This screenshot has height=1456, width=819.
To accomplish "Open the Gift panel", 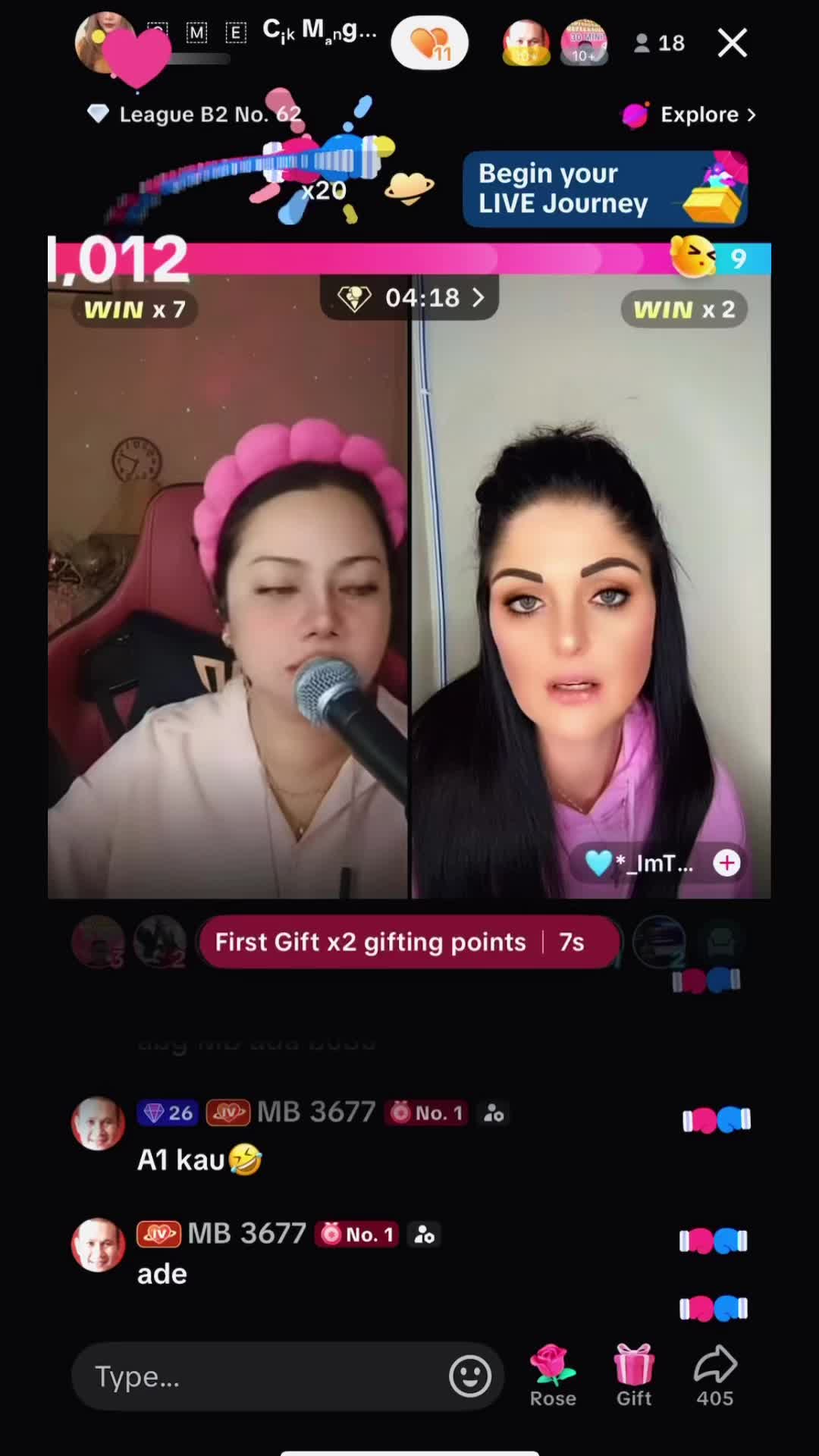I will [x=633, y=1376].
